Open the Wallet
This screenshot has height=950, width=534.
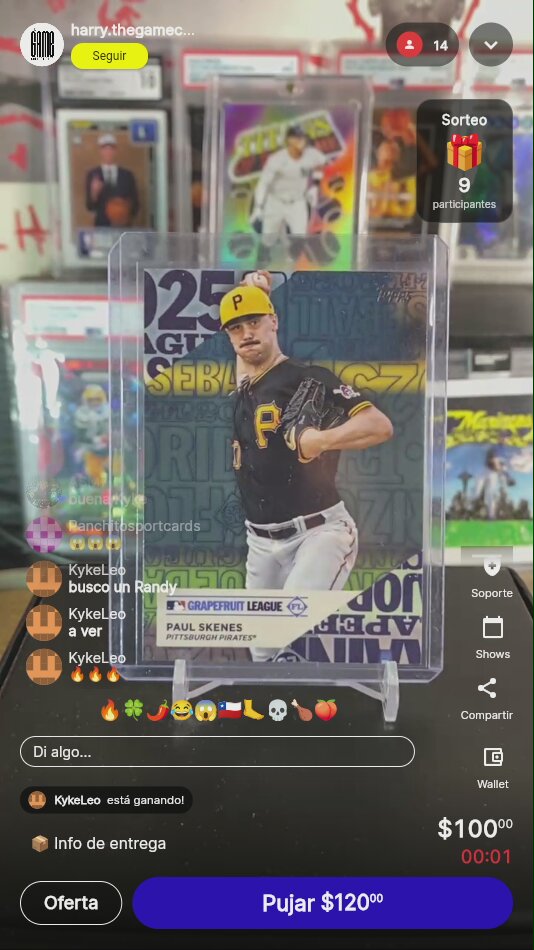(493, 768)
